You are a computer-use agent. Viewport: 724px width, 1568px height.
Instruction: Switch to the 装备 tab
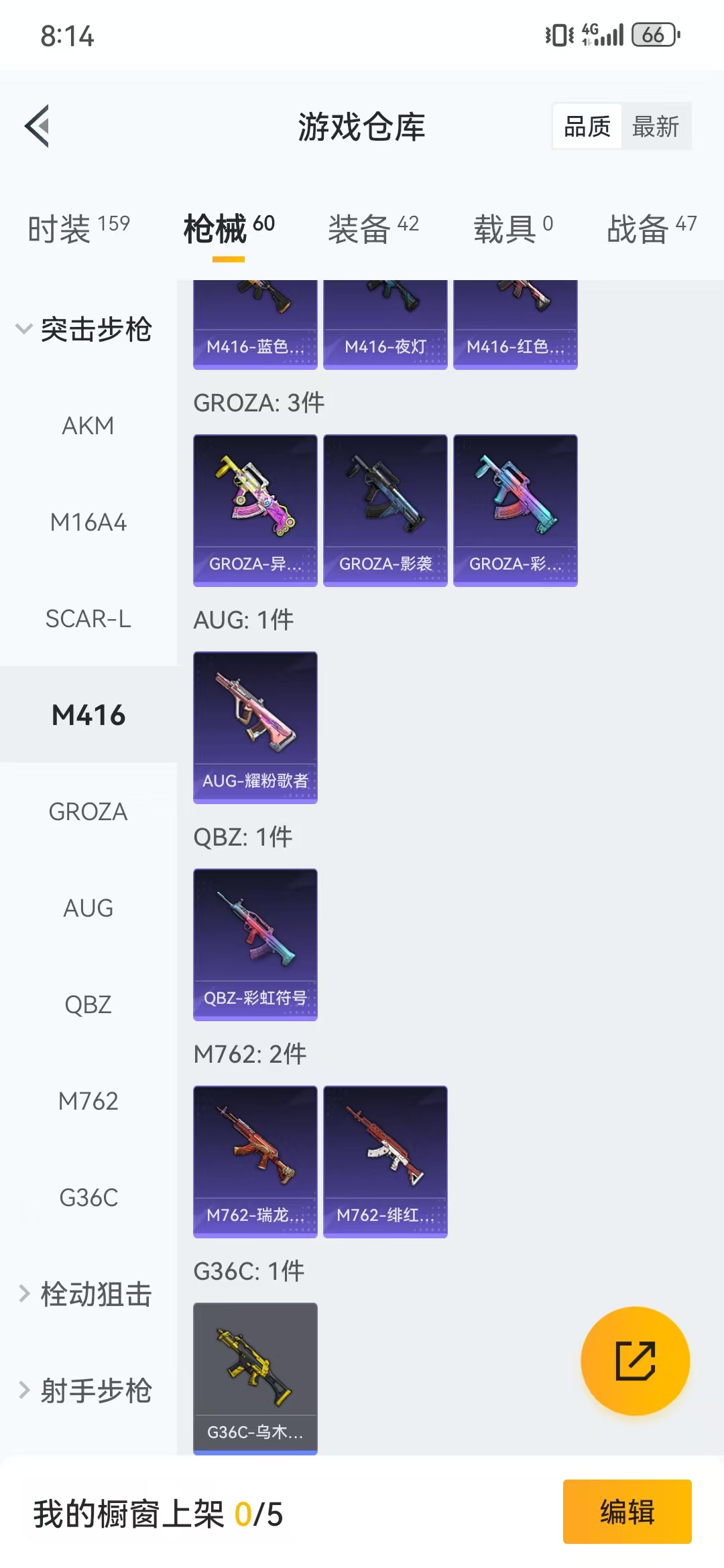coord(373,229)
